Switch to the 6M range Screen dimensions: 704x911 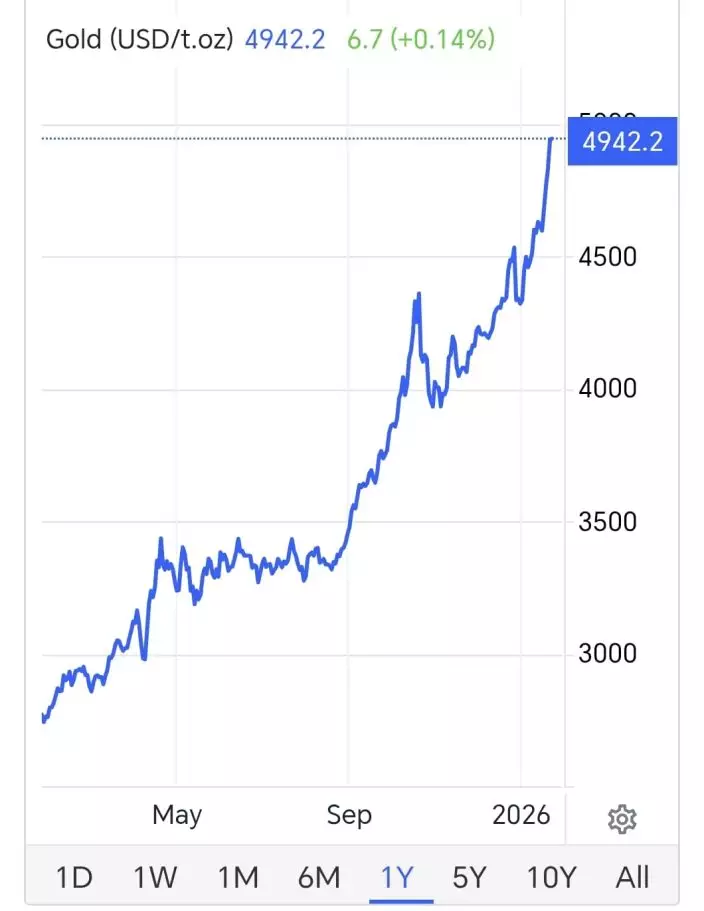pos(319,878)
